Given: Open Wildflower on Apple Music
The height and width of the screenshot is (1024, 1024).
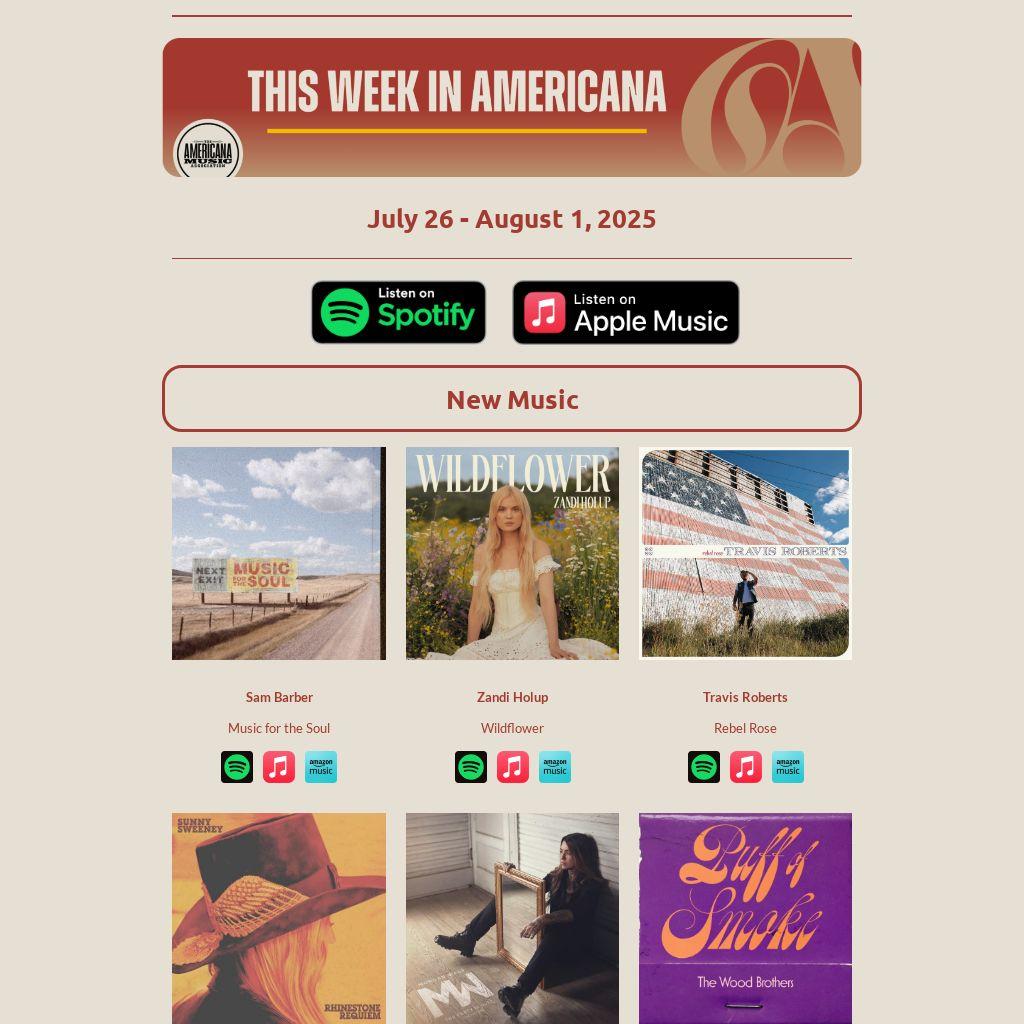Looking at the screenshot, I should (513, 767).
